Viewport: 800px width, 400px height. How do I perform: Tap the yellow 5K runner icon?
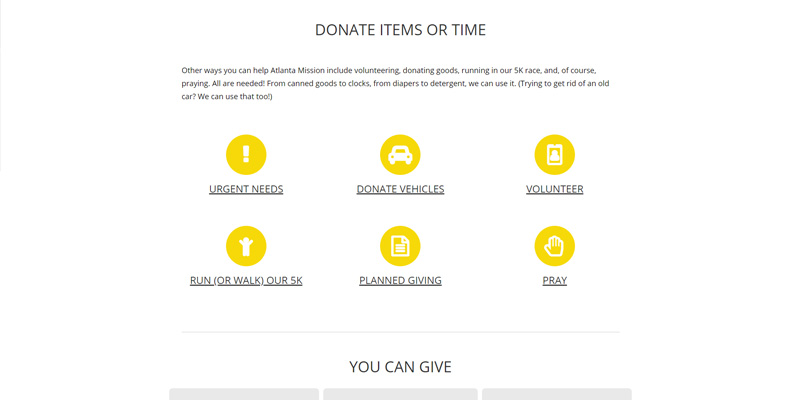tap(246, 246)
